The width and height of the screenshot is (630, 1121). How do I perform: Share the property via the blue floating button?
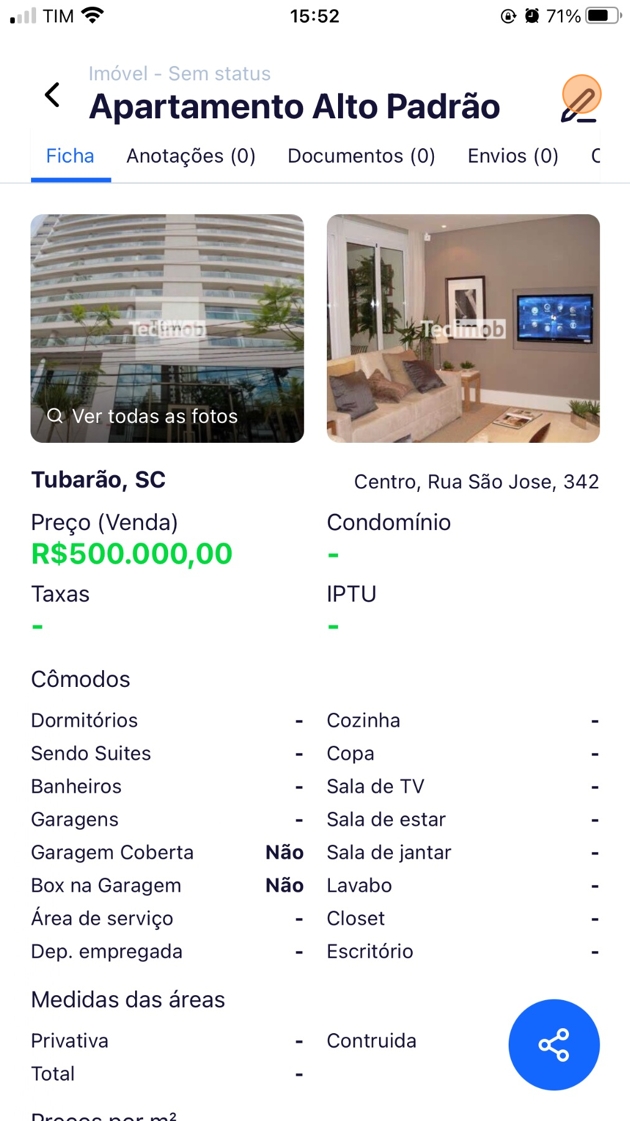click(x=554, y=1045)
